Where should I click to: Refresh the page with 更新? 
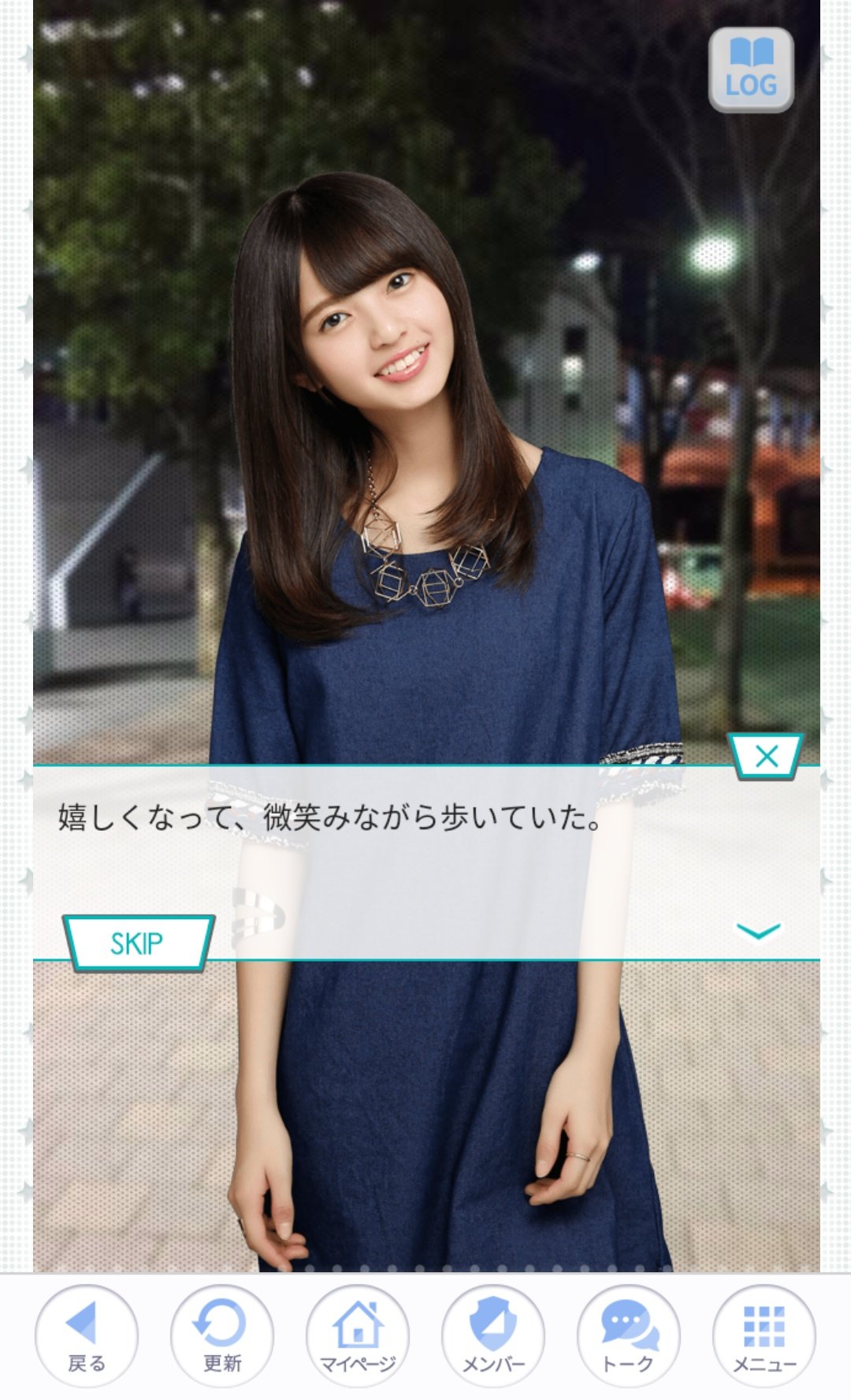[221, 1336]
